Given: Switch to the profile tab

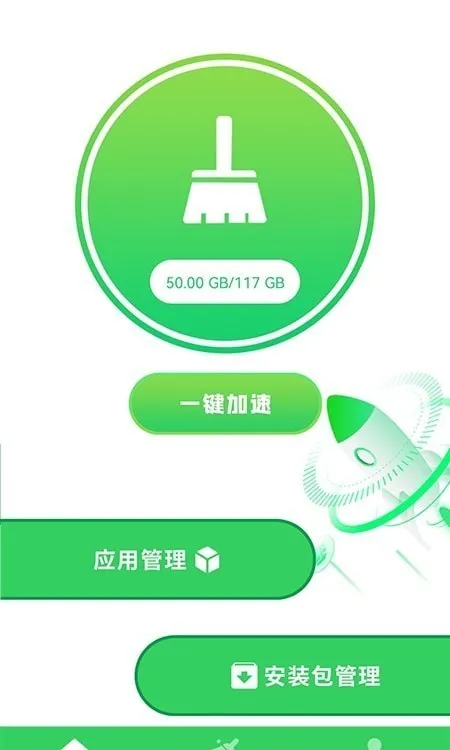Looking at the screenshot, I should coord(375,744).
